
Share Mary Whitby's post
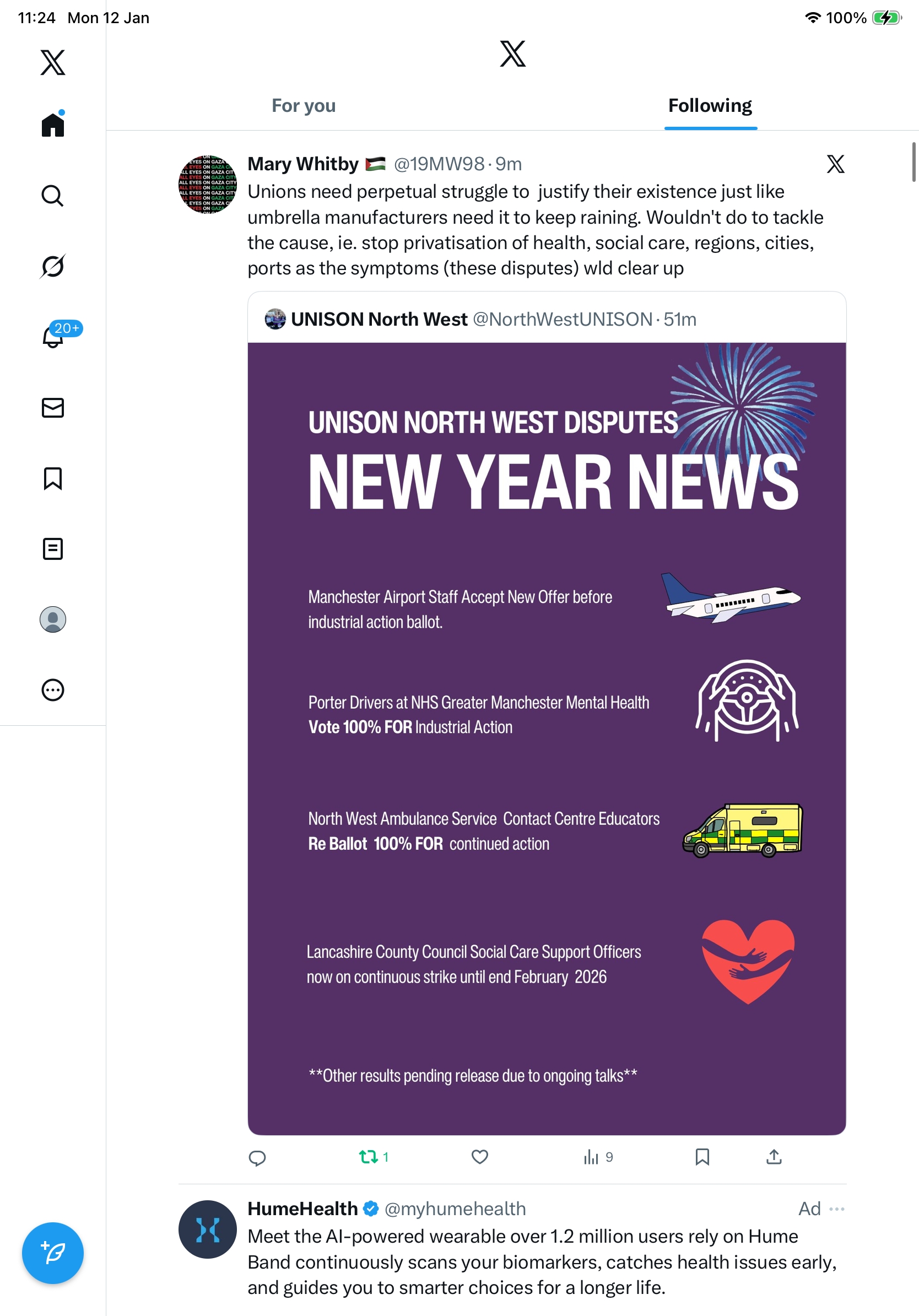[x=774, y=1157]
